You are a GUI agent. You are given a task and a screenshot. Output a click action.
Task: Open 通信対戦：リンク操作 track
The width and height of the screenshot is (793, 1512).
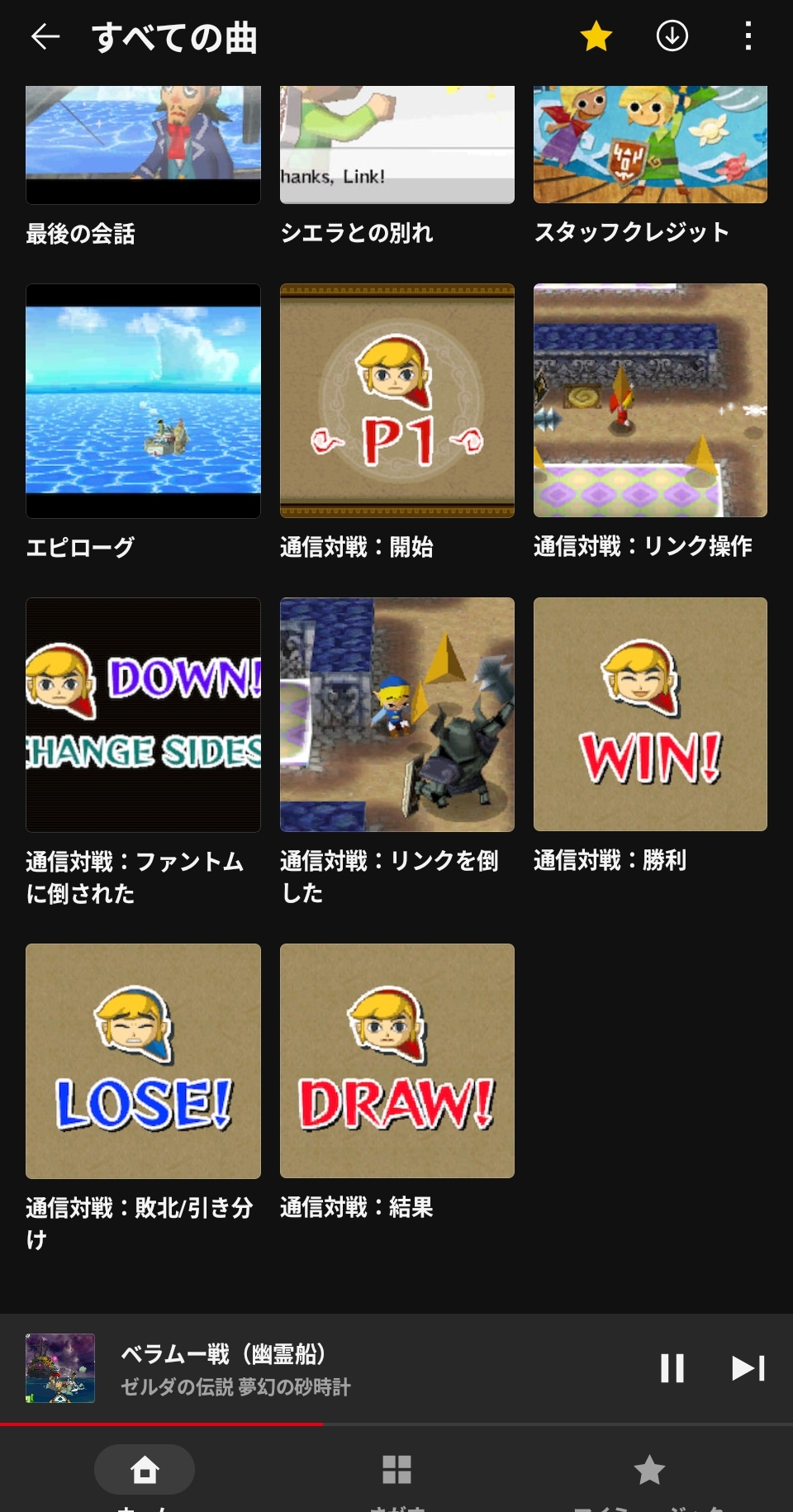[x=650, y=401]
